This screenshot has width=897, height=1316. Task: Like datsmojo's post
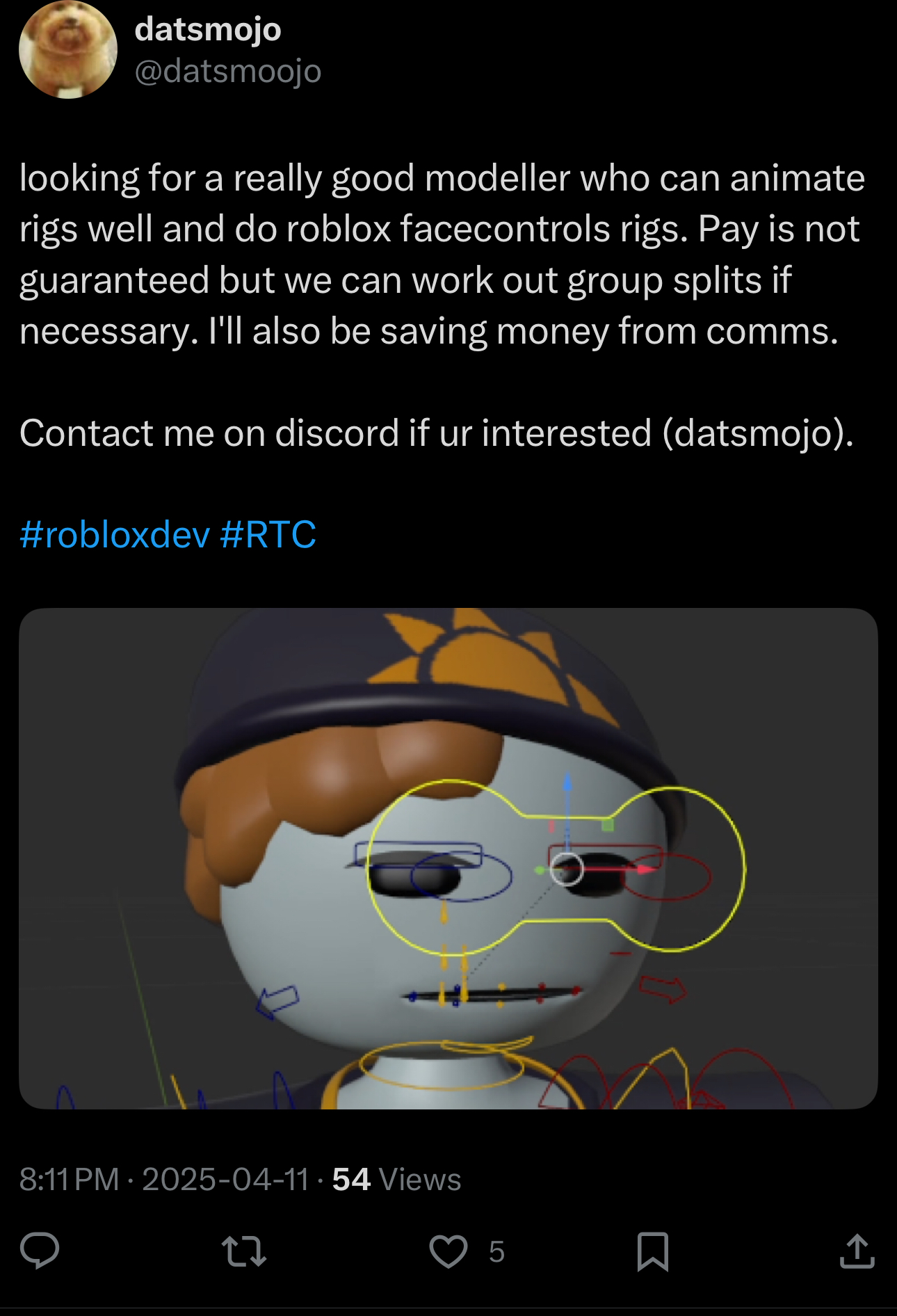click(448, 1251)
